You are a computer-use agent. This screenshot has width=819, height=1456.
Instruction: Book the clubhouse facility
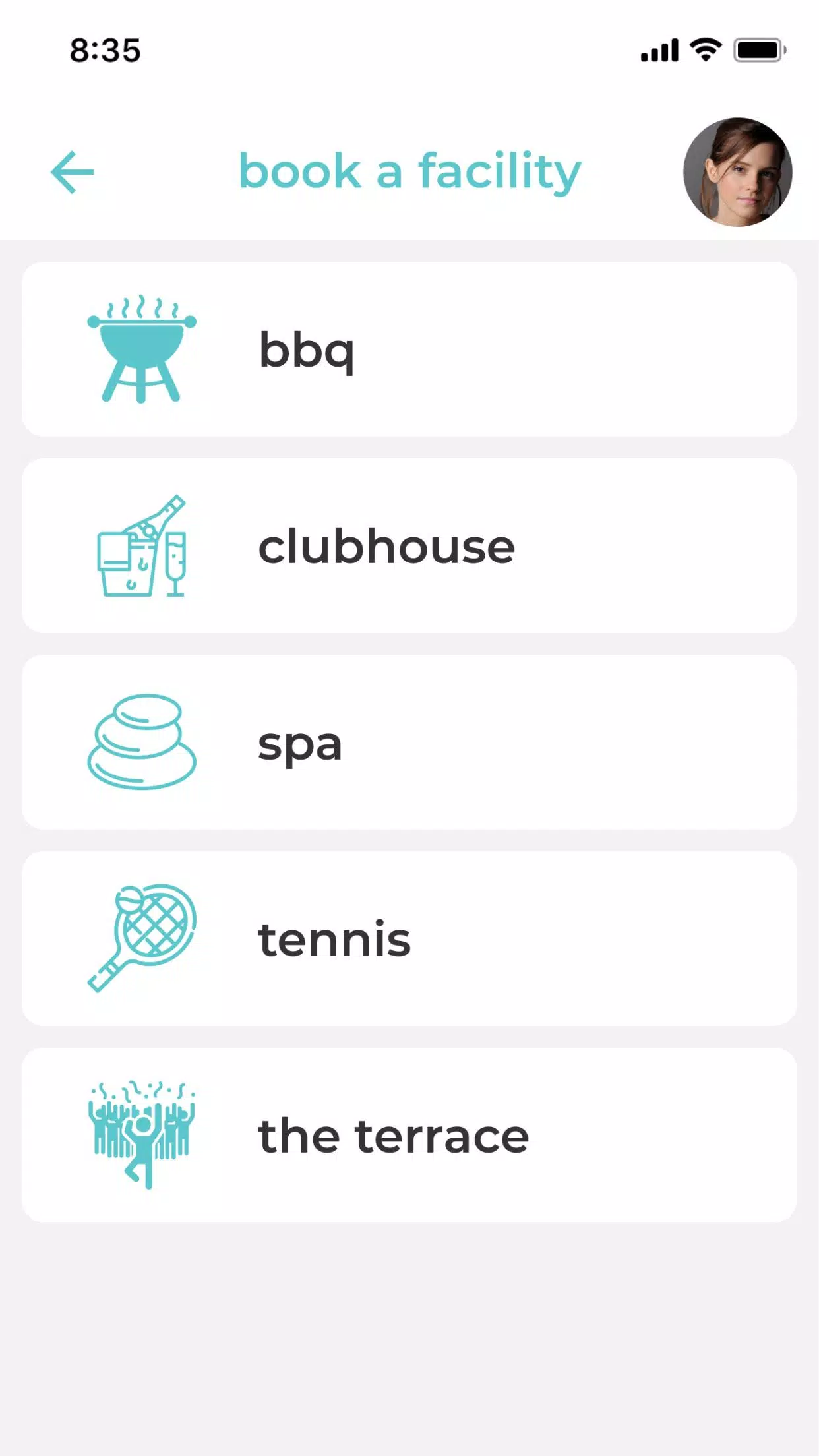[x=409, y=546]
